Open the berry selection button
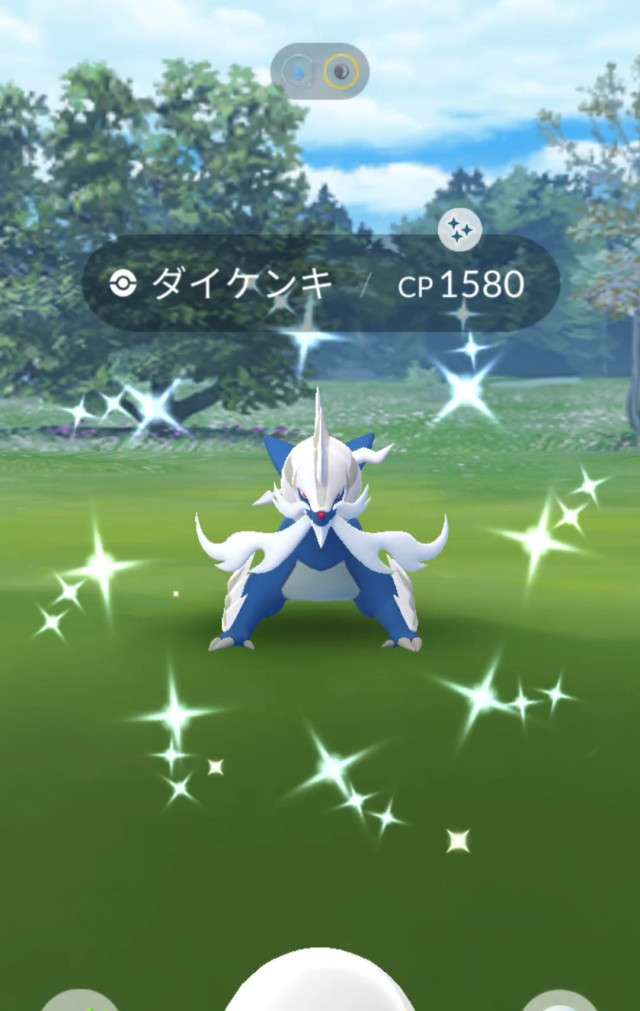640x1011 pixels. (x=80, y=1000)
